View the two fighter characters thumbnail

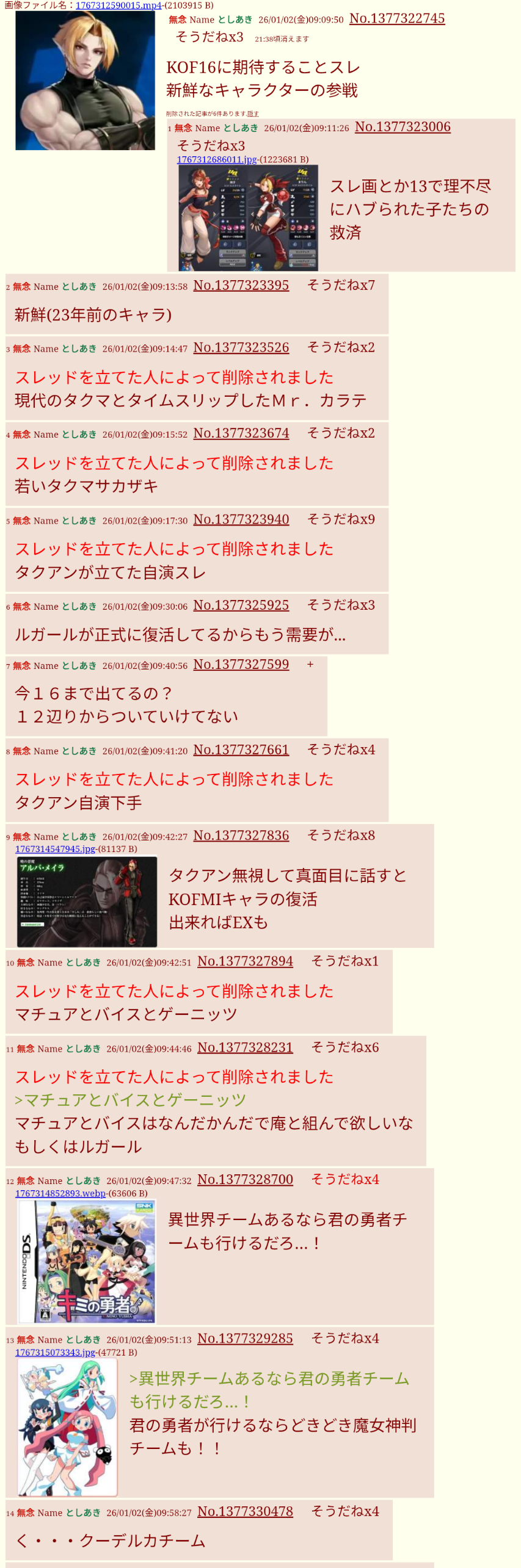pyautogui.click(x=248, y=218)
